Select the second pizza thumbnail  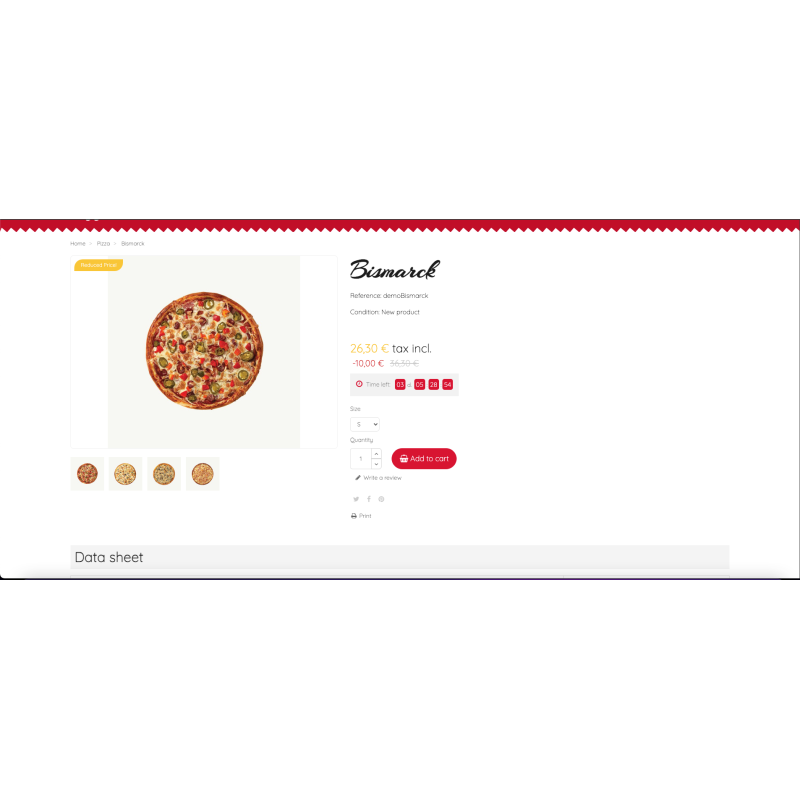pyautogui.click(x=126, y=473)
